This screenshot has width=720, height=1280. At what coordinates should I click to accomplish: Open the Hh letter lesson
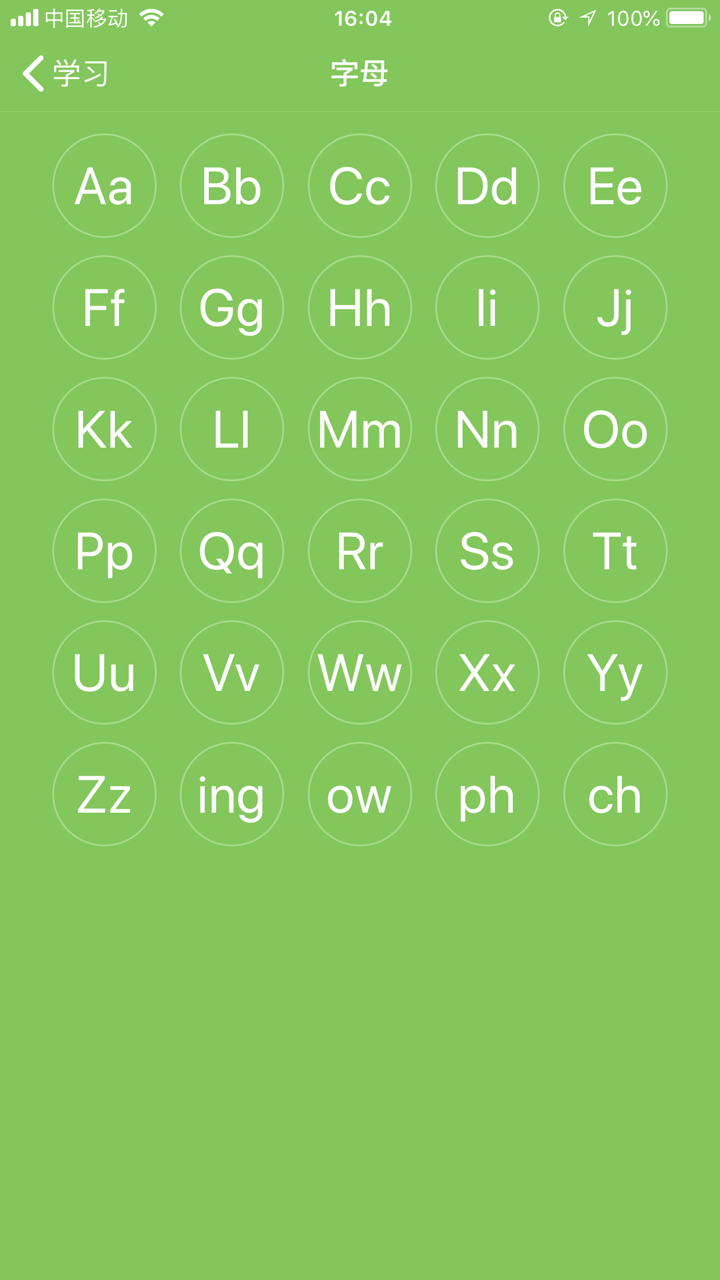360,308
